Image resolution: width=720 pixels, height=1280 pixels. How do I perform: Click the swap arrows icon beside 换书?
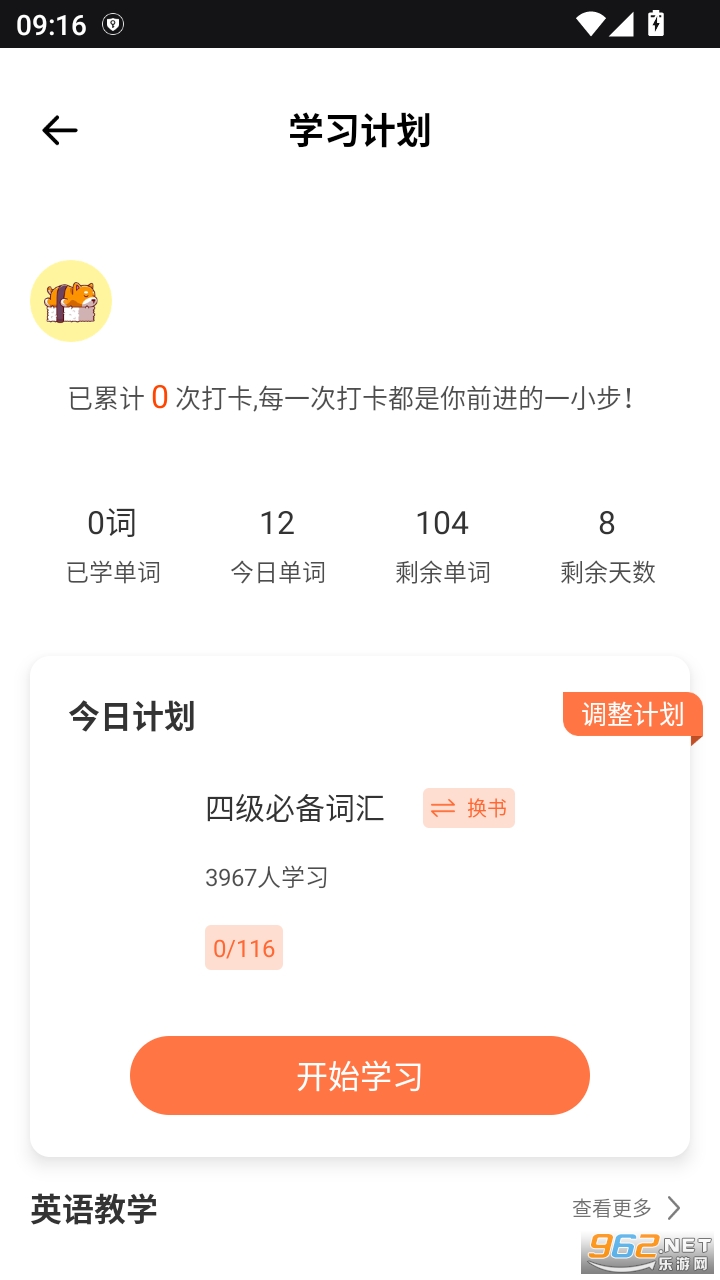coord(444,808)
